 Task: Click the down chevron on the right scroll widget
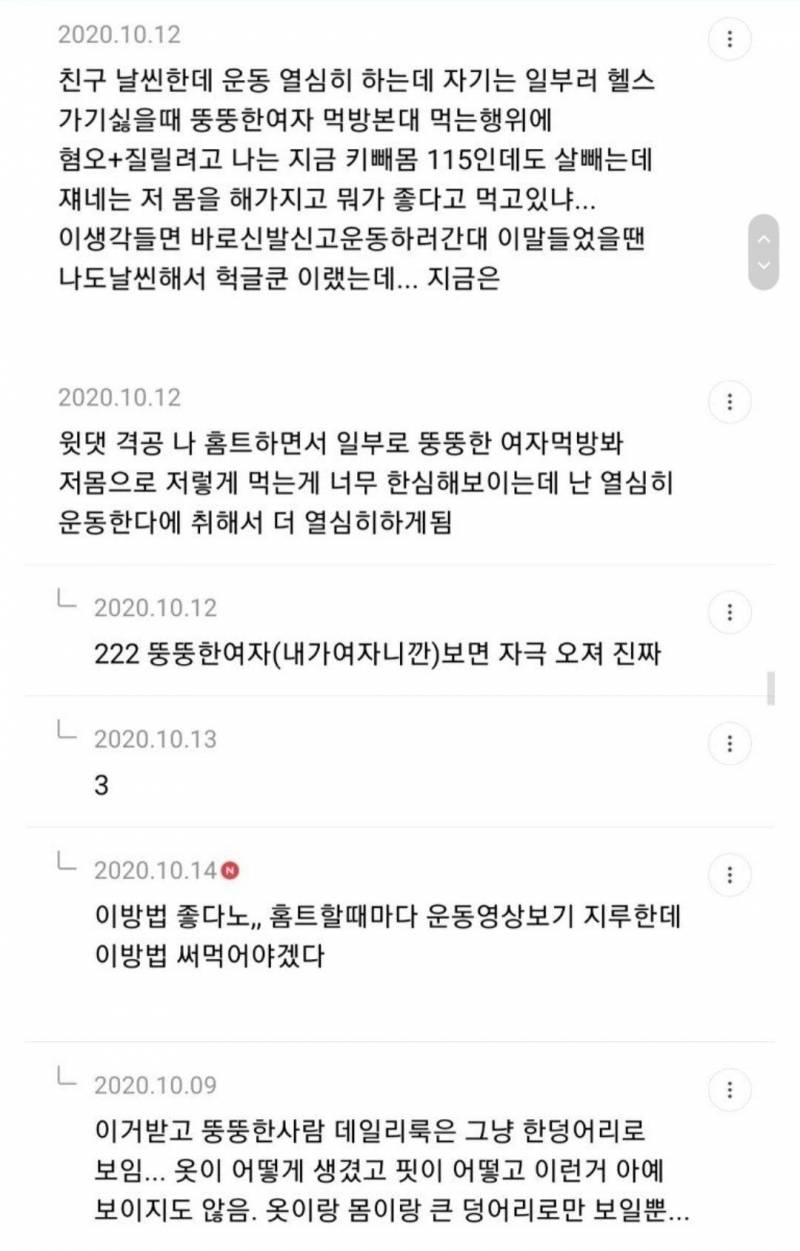764,264
